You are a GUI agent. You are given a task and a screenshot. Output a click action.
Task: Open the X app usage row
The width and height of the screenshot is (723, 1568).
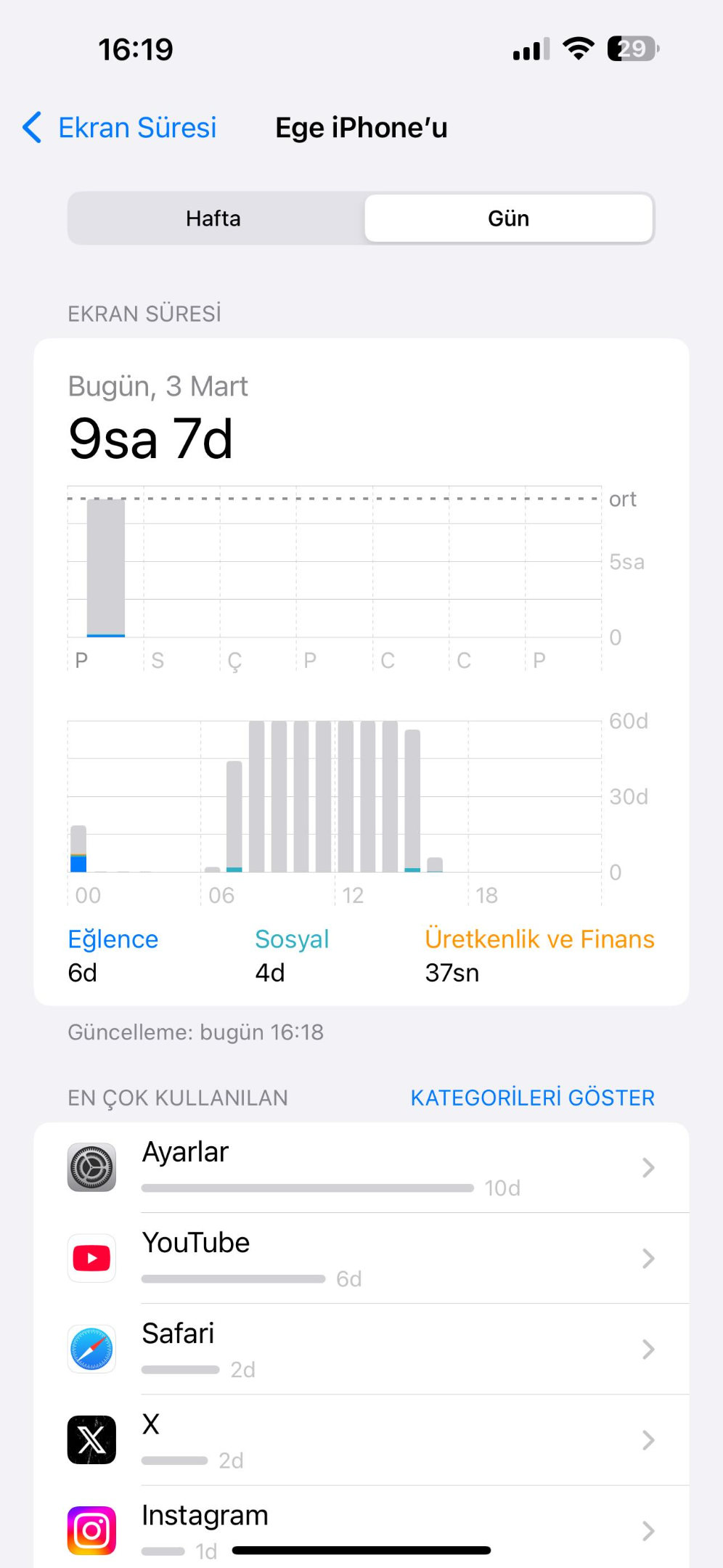[361, 1440]
